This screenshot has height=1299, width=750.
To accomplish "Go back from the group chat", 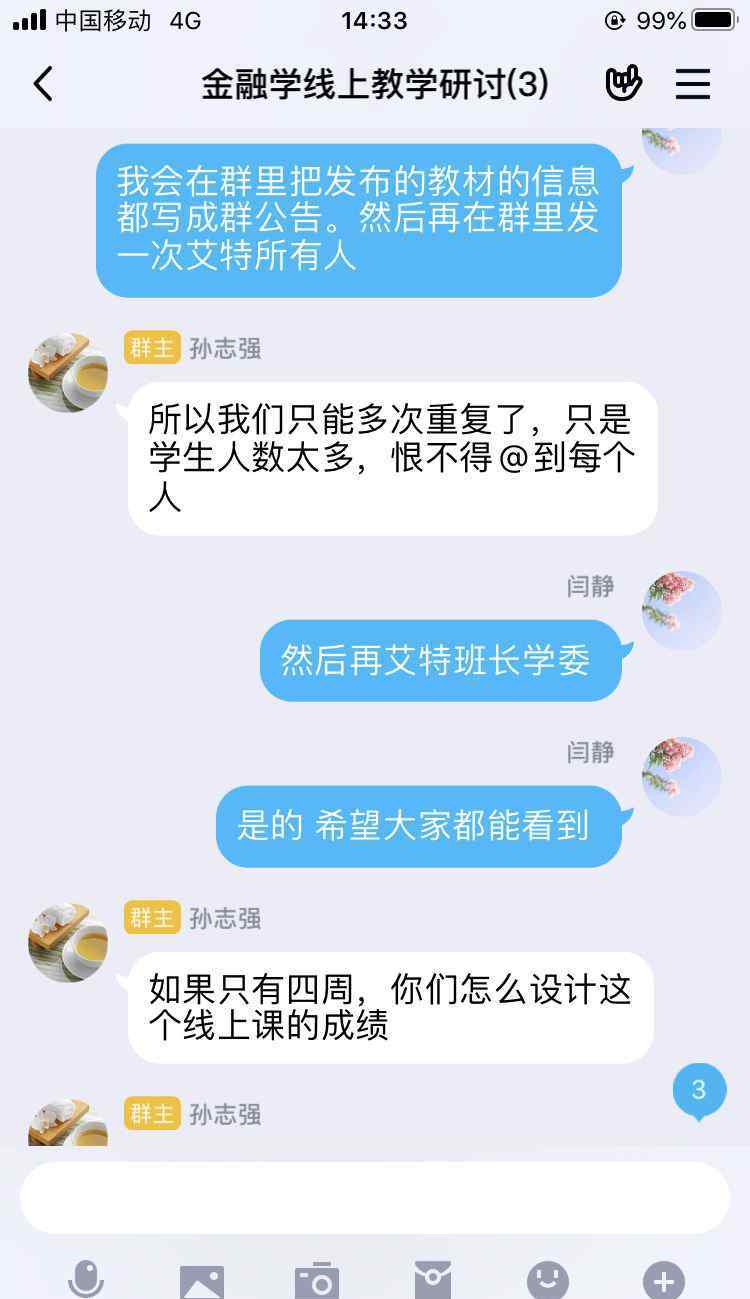I will click(x=42, y=84).
